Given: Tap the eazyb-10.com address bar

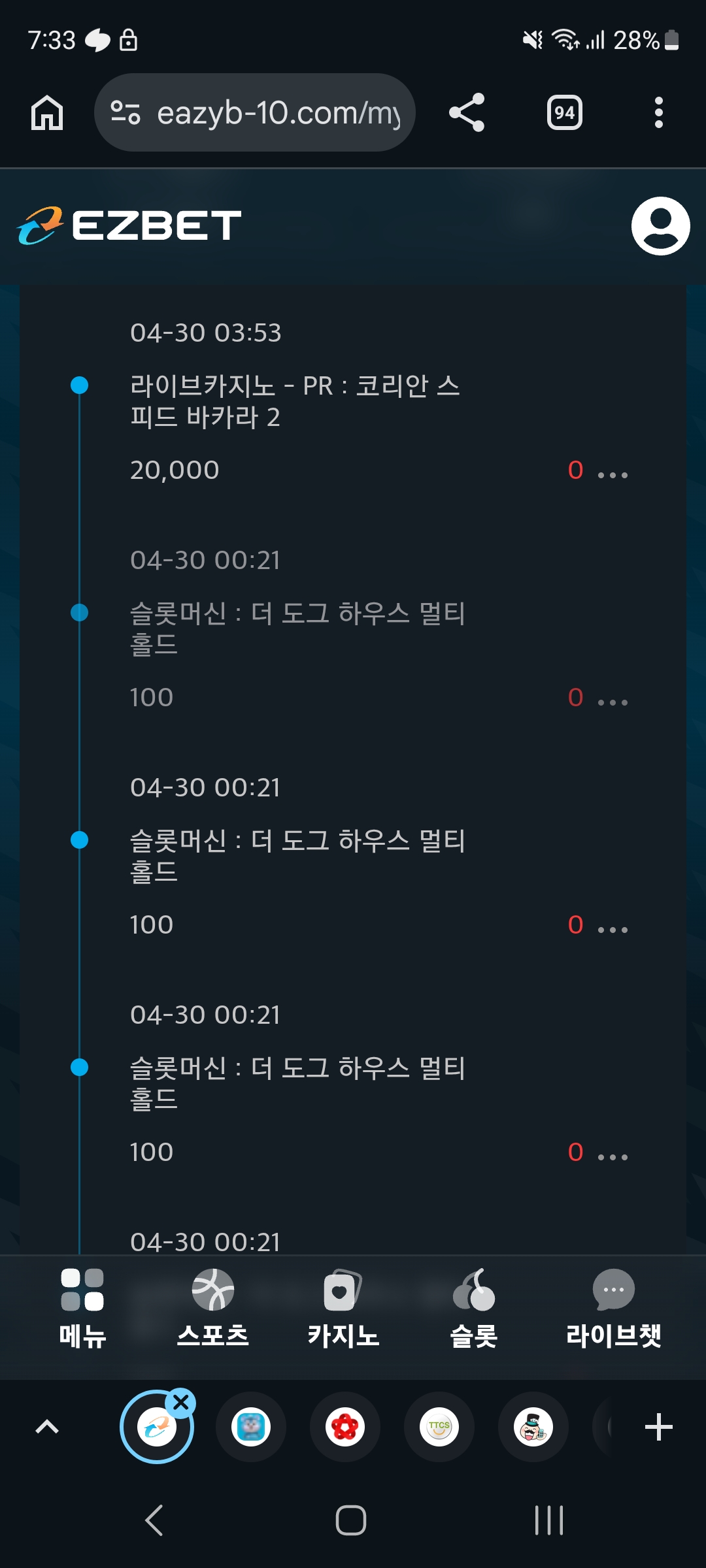Looking at the screenshot, I should click(x=261, y=113).
